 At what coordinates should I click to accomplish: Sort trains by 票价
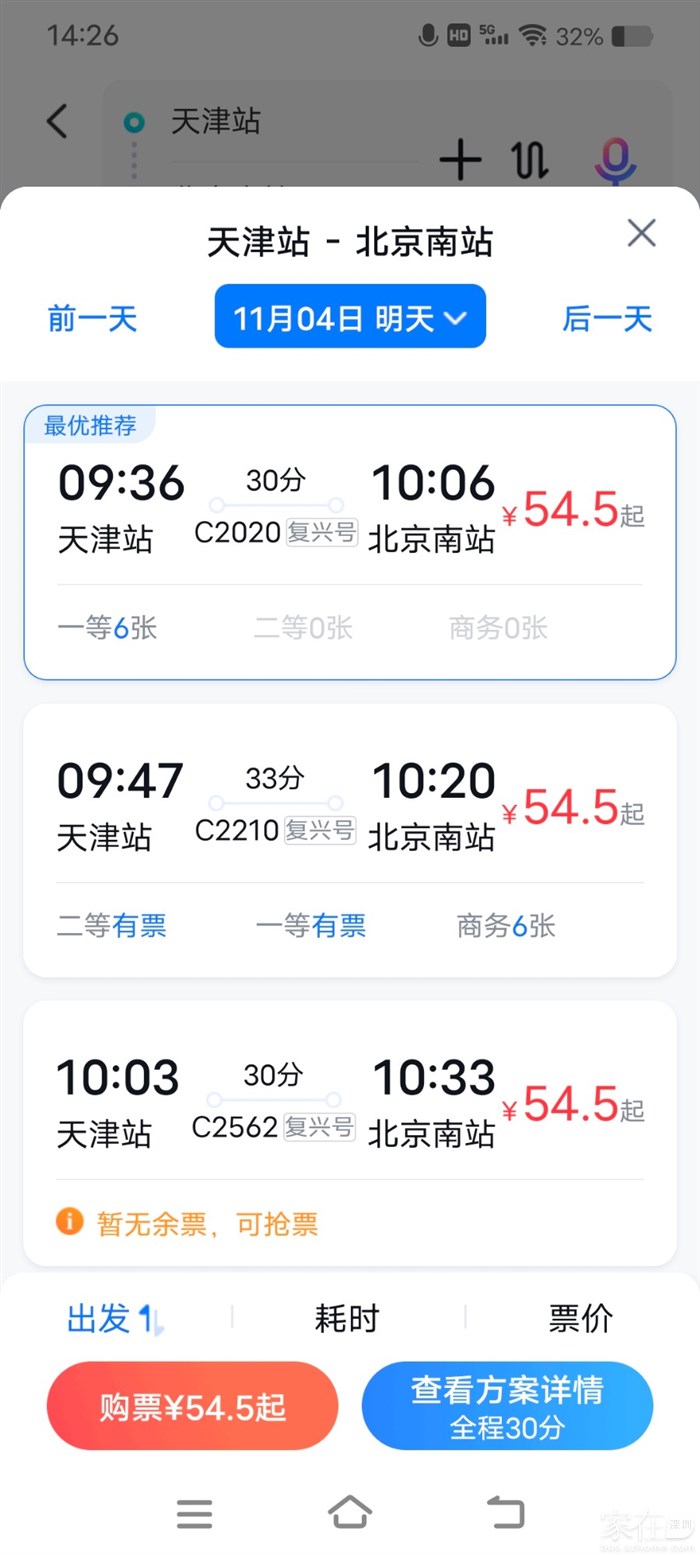point(580,1319)
